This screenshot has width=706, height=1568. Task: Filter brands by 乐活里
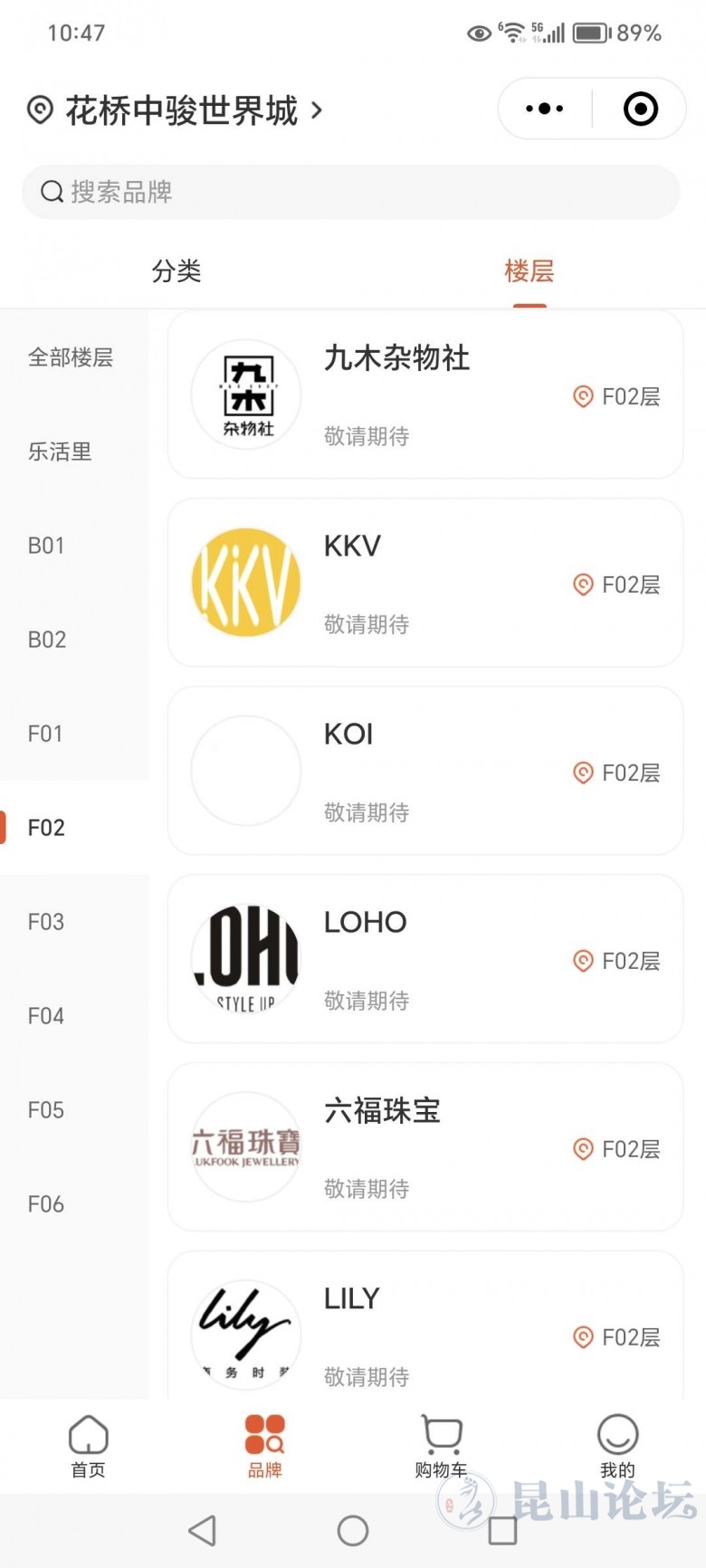60,451
